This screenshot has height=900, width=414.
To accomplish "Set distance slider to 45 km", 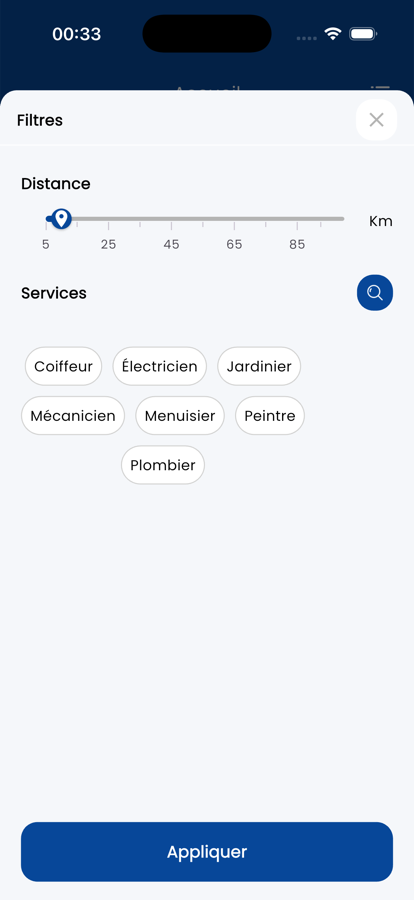I will [171, 219].
